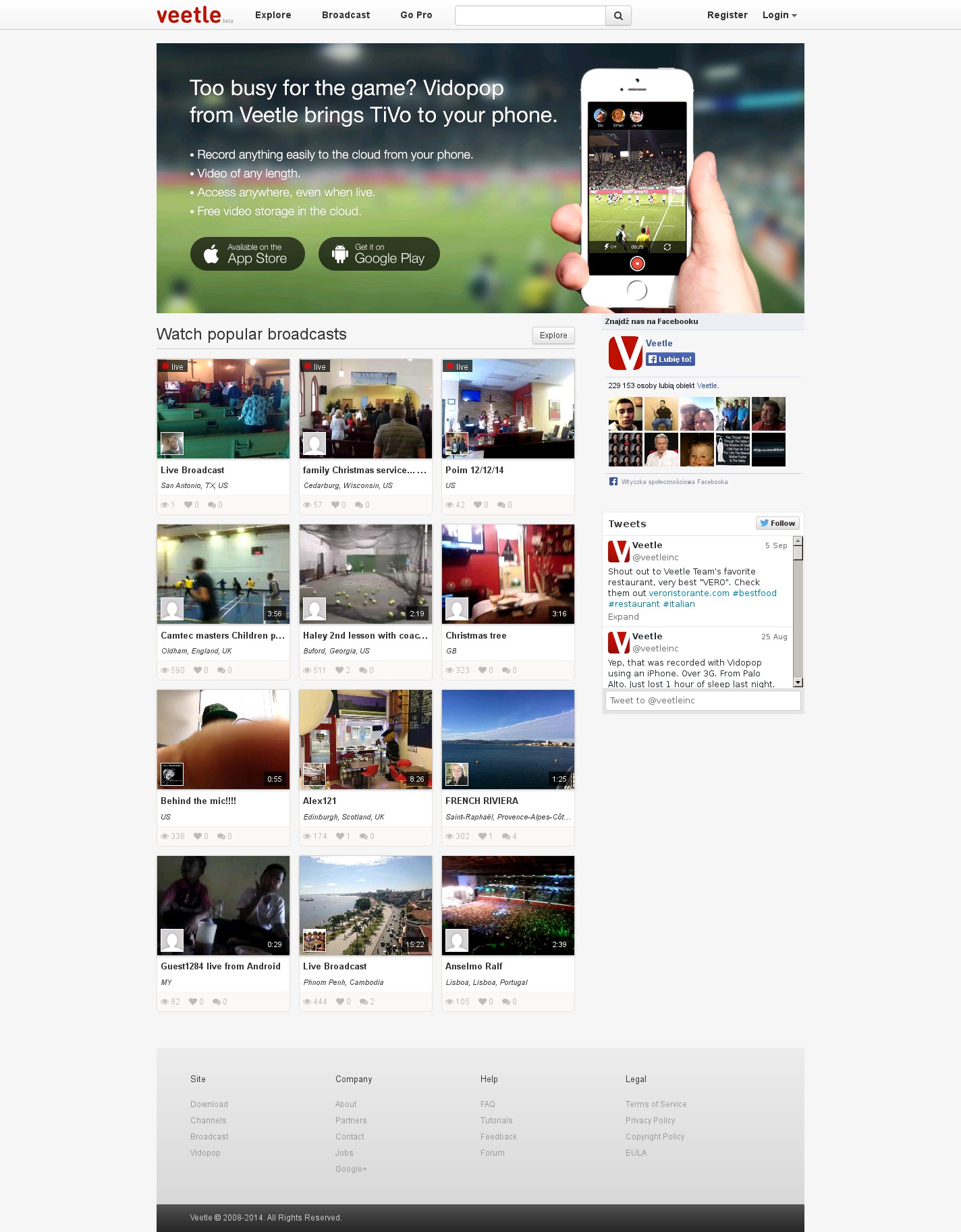961x1232 pixels.
Task: Tap the Tweet to @veetleinc field
Action: click(702, 701)
